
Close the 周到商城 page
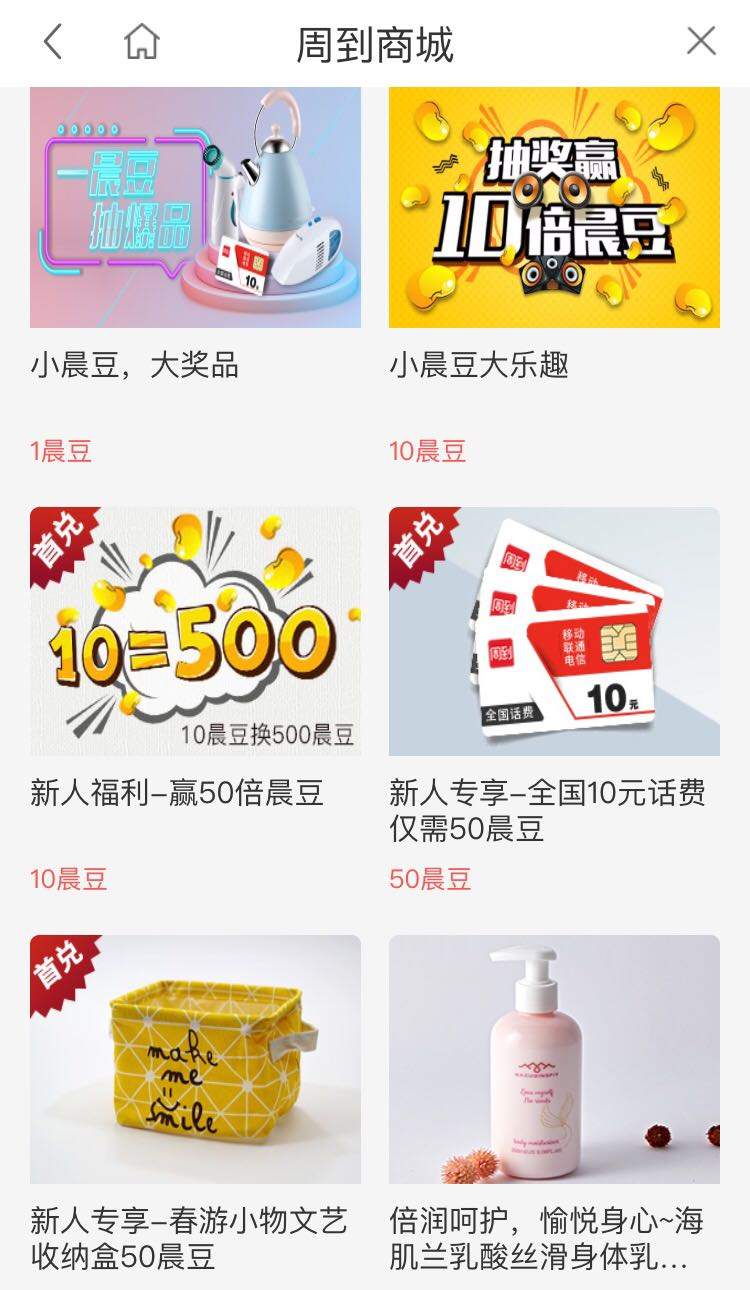point(701,42)
